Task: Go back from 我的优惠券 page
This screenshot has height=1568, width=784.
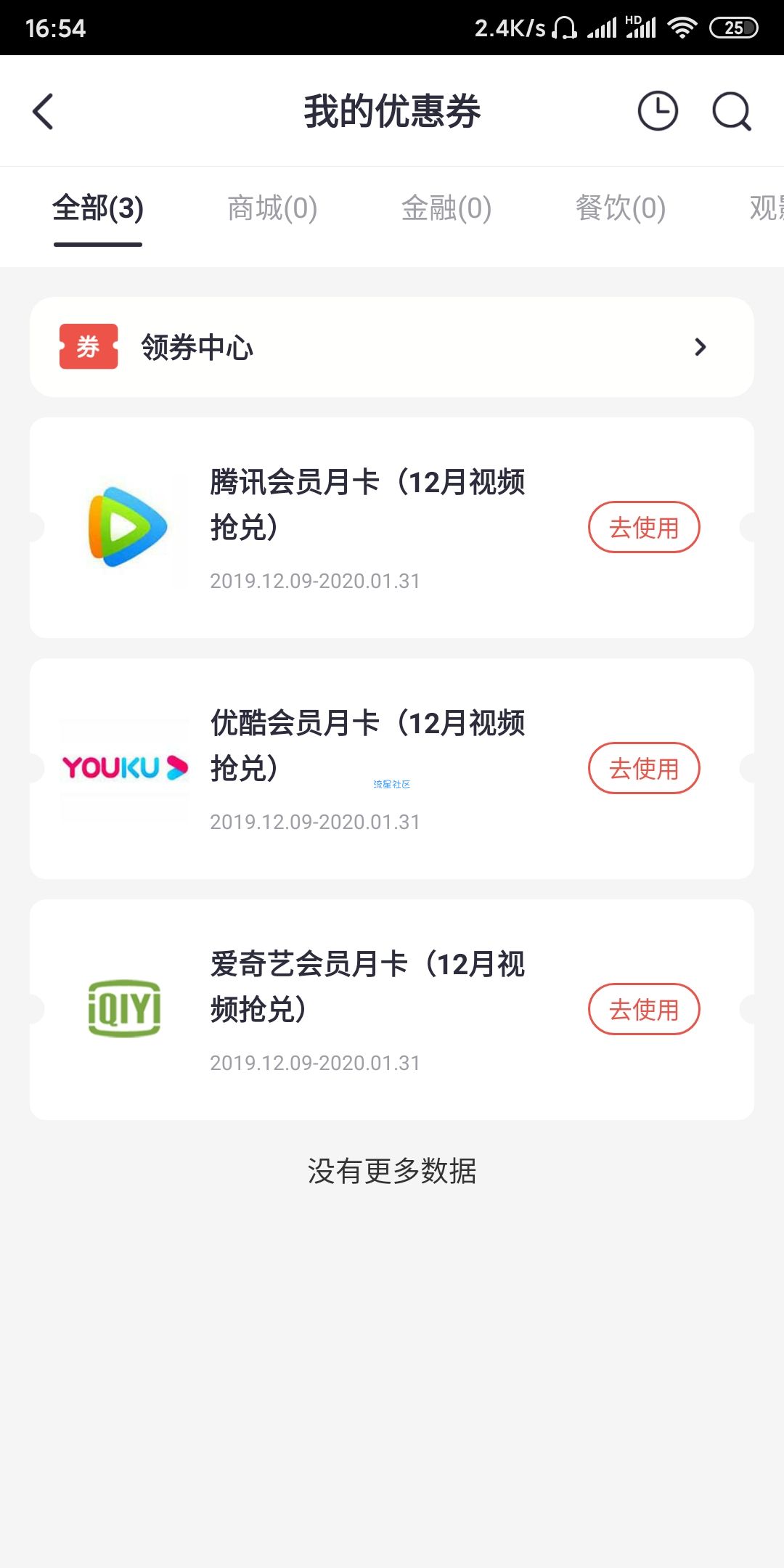Action: click(44, 111)
